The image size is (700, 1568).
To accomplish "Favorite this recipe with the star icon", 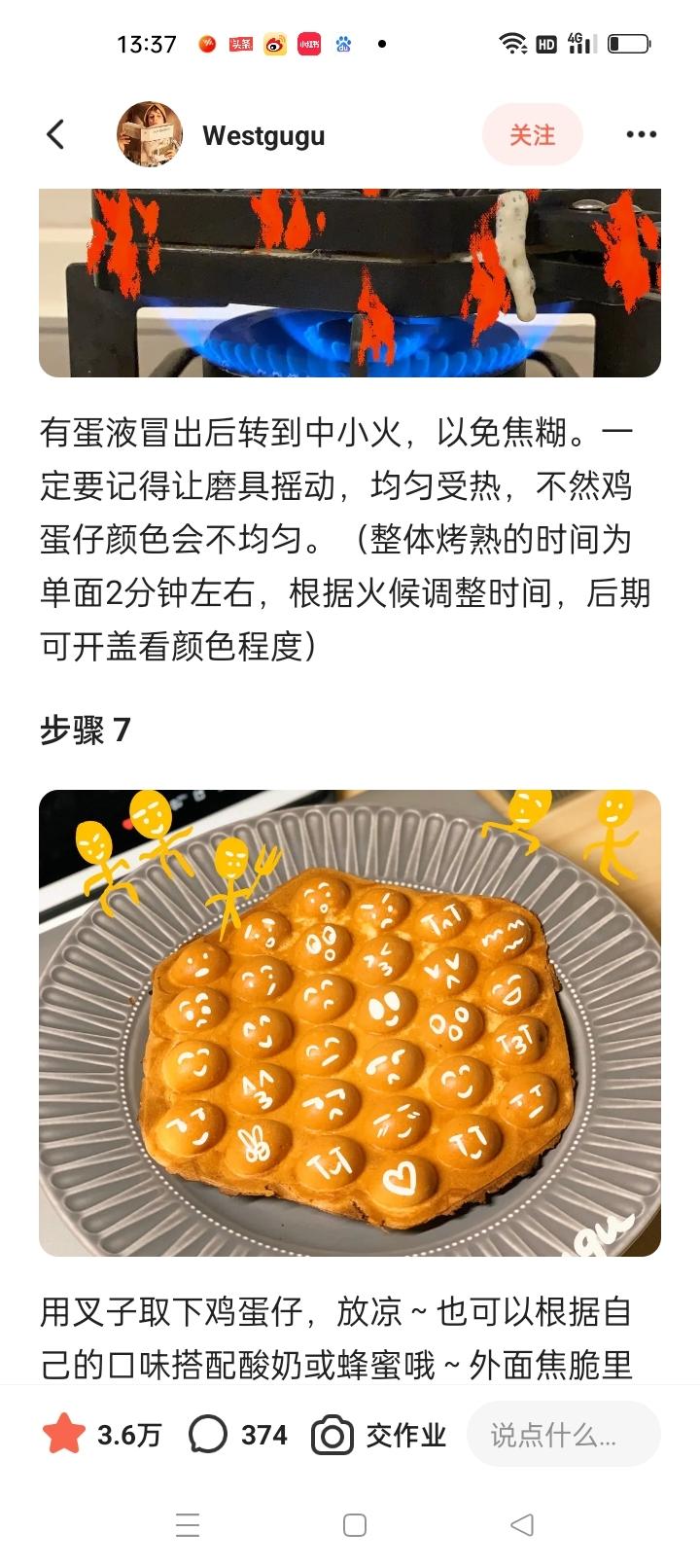I will coord(64,1434).
